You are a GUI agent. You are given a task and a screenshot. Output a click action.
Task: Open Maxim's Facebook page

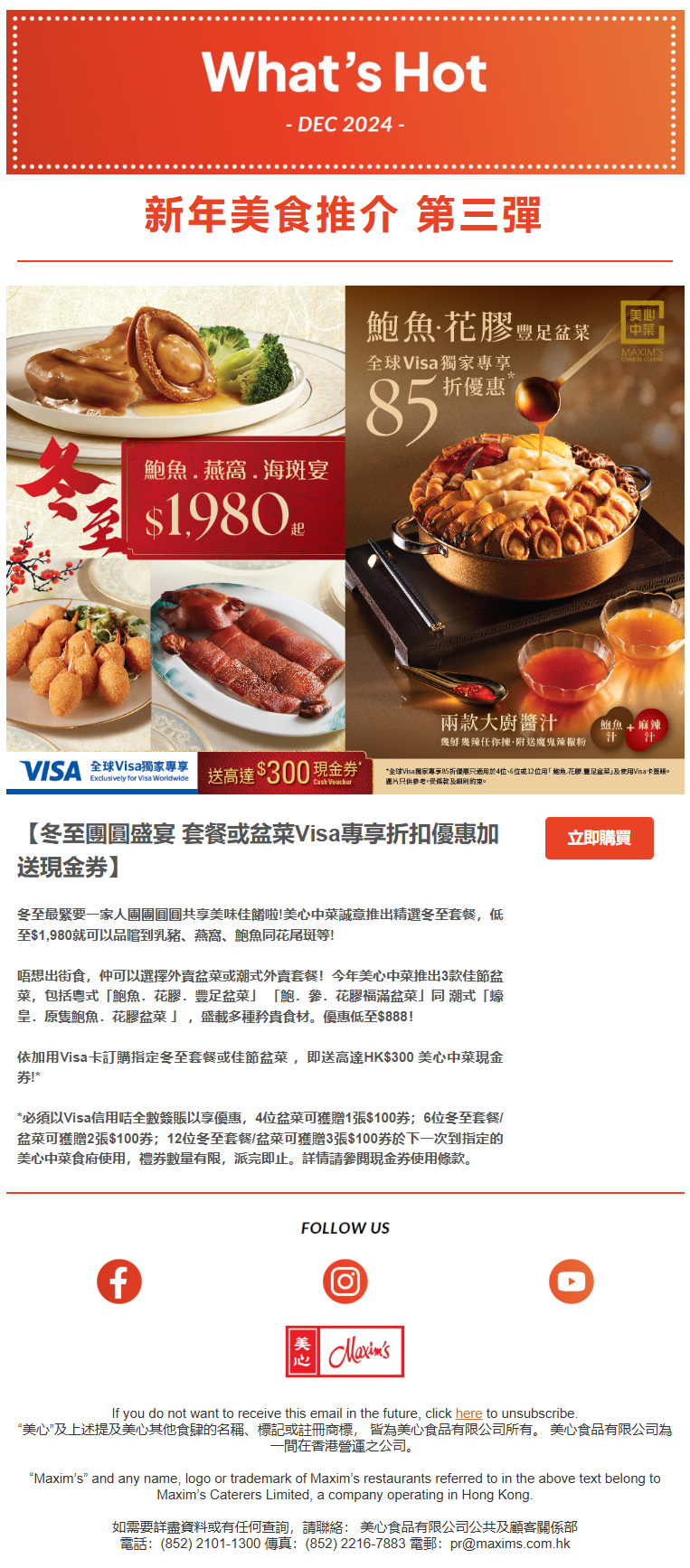119,1281
